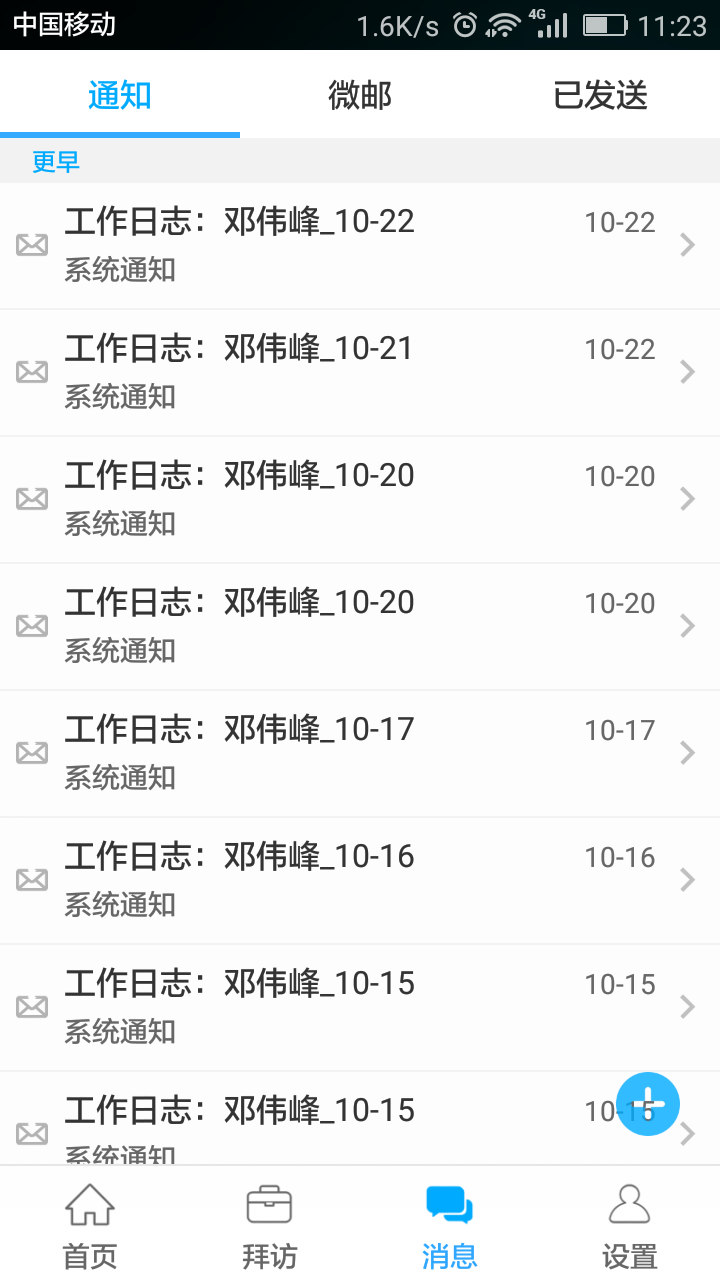The width and height of the screenshot is (720, 1280).
Task: Open the 设置 tab
Action: coord(630,1225)
